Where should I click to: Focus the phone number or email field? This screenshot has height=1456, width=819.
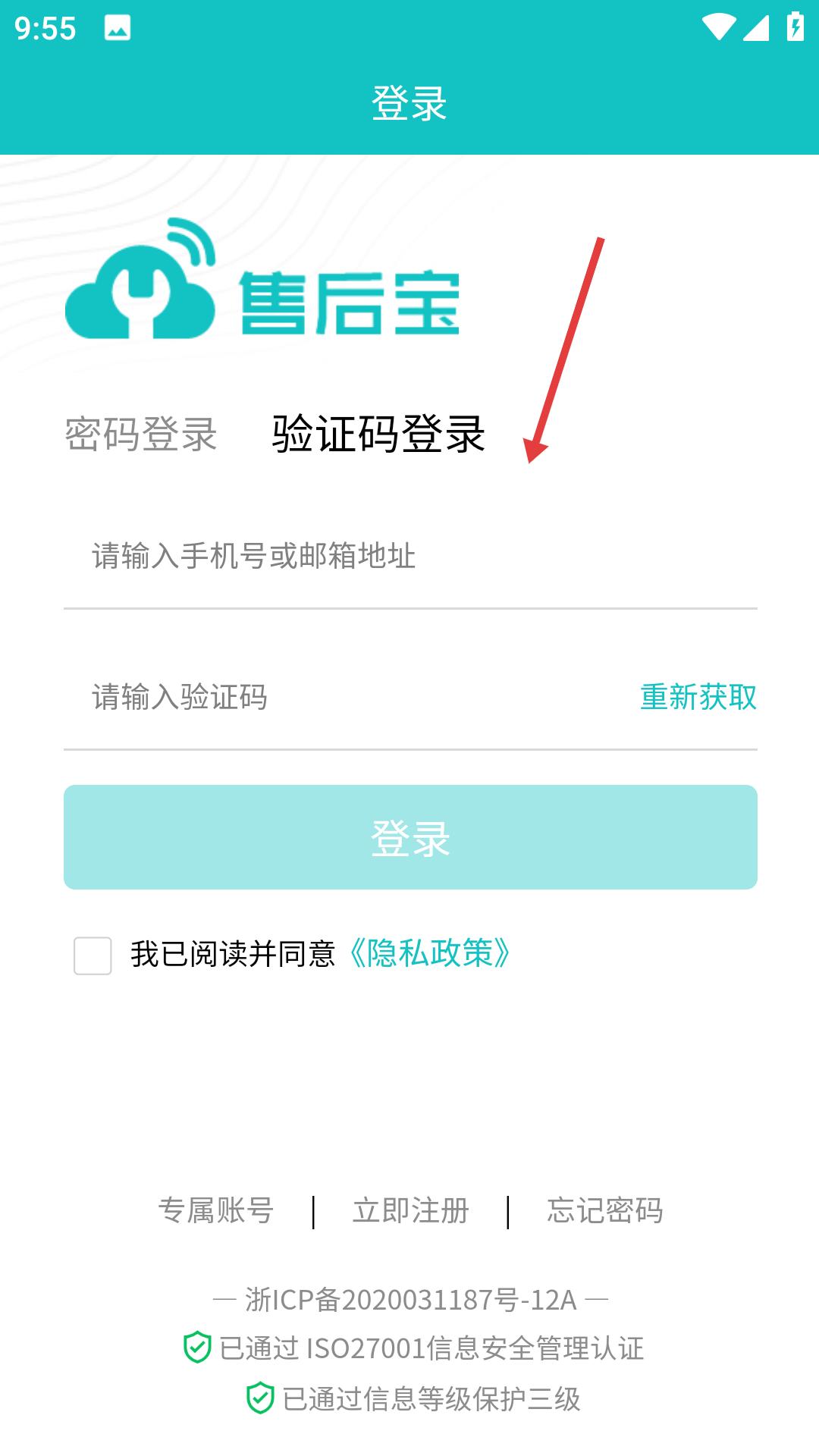(x=410, y=556)
